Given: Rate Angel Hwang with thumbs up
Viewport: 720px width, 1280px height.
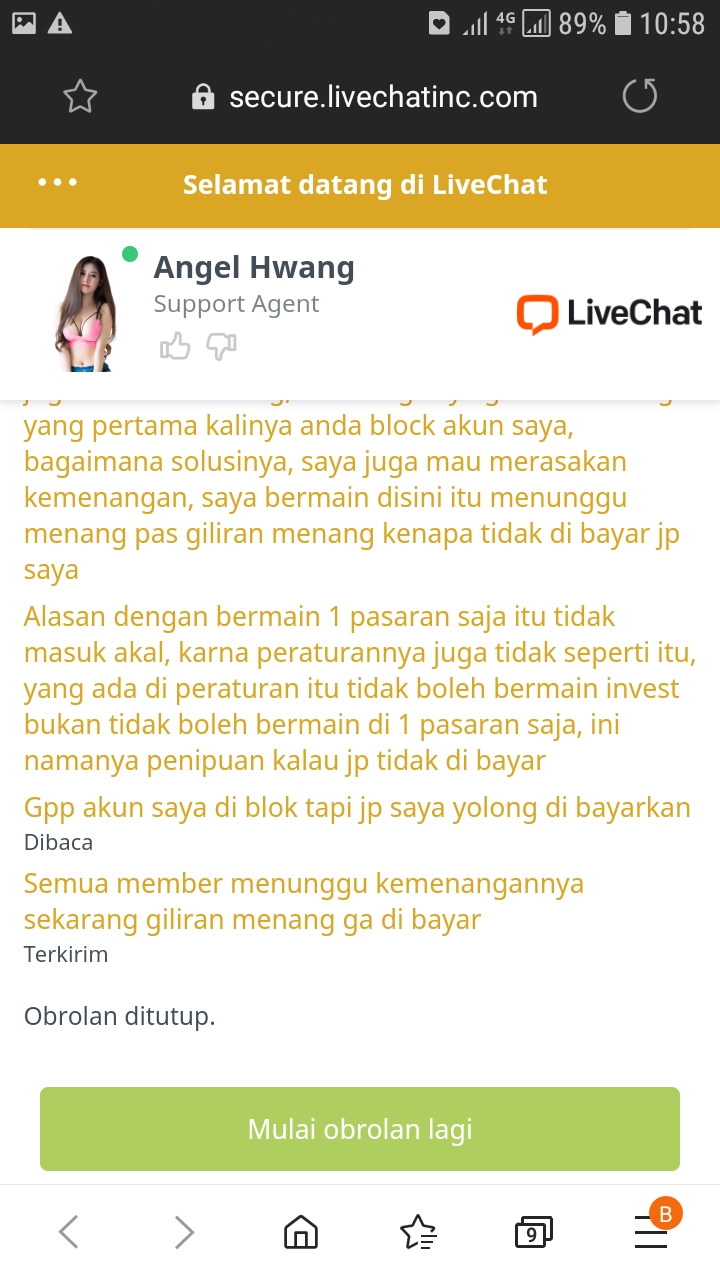Looking at the screenshot, I should point(175,347).
